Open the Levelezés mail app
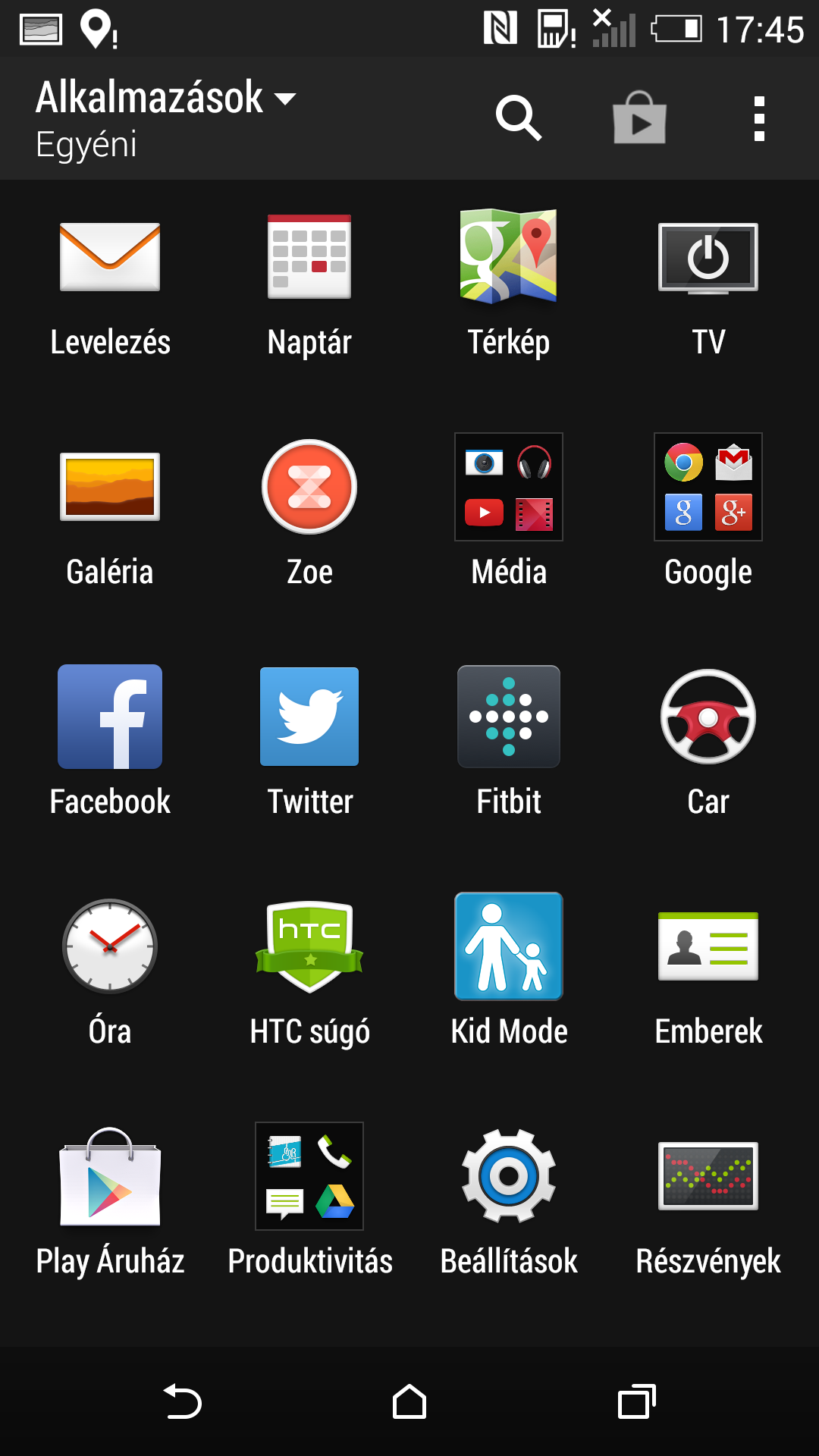This screenshot has height=1456, width=819. tap(109, 258)
